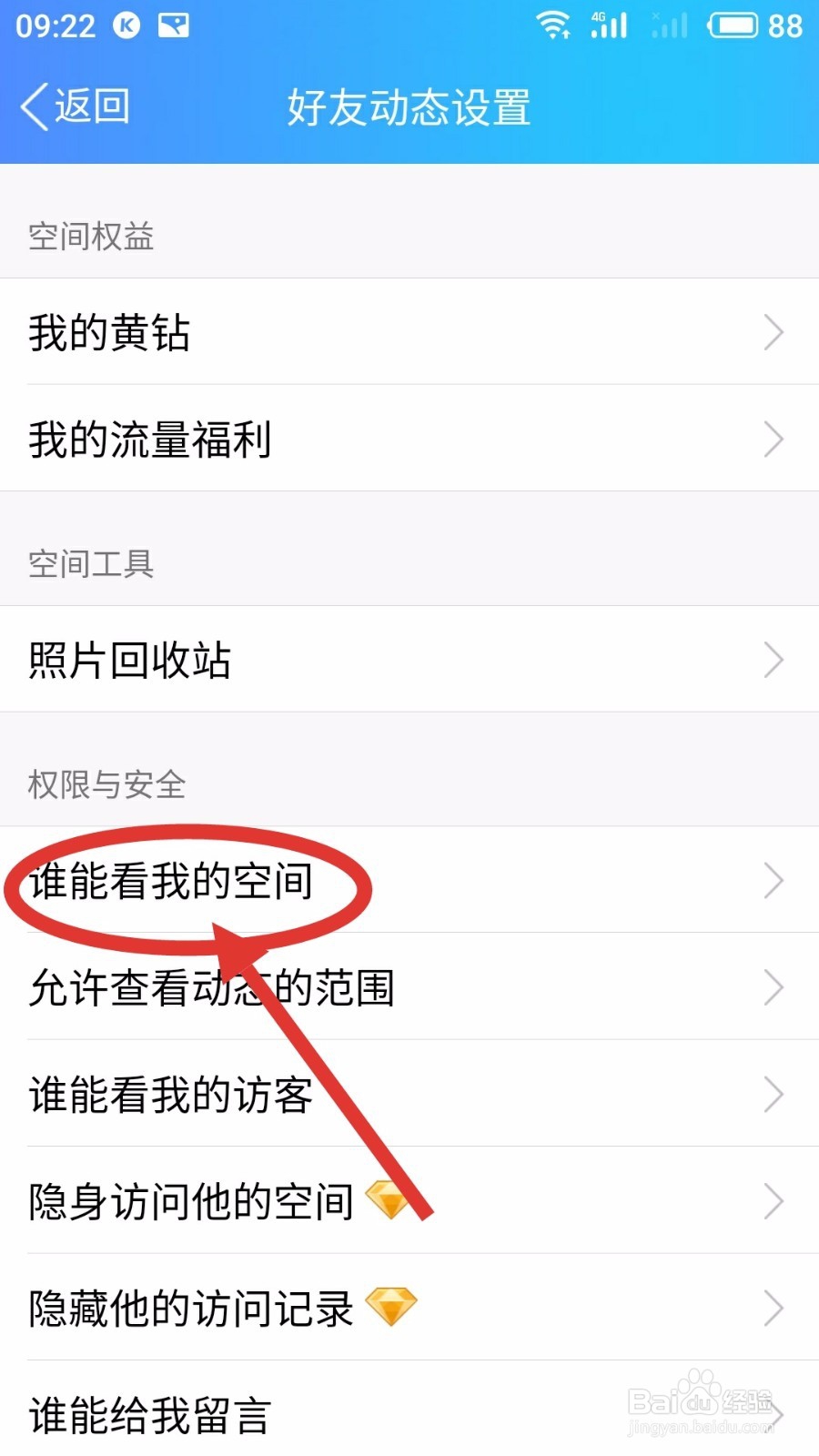Tap the 4G signal icon in the status bar
This screenshot has height=1456, width=819.
607,25
